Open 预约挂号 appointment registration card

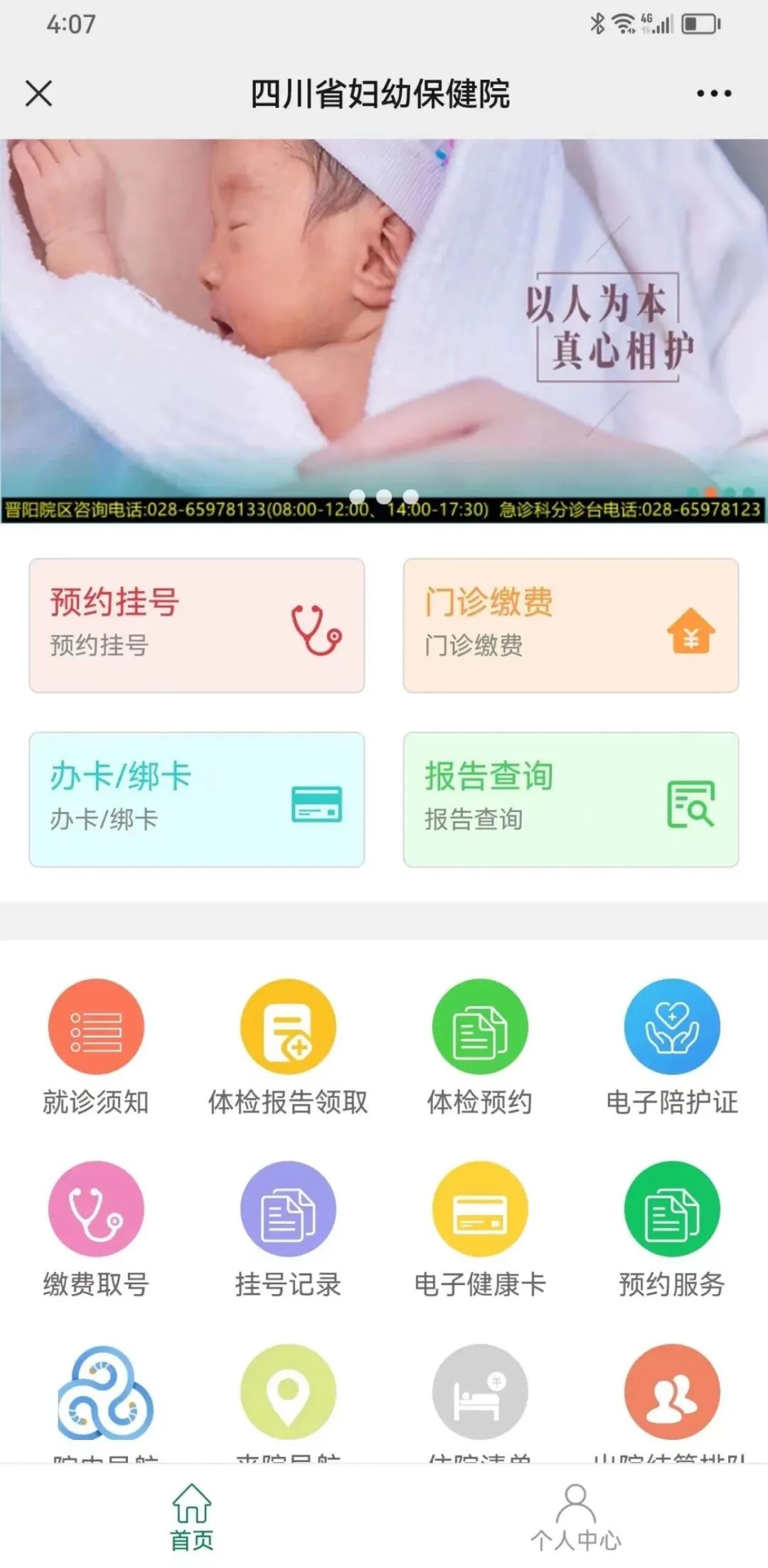coord(196,625)
